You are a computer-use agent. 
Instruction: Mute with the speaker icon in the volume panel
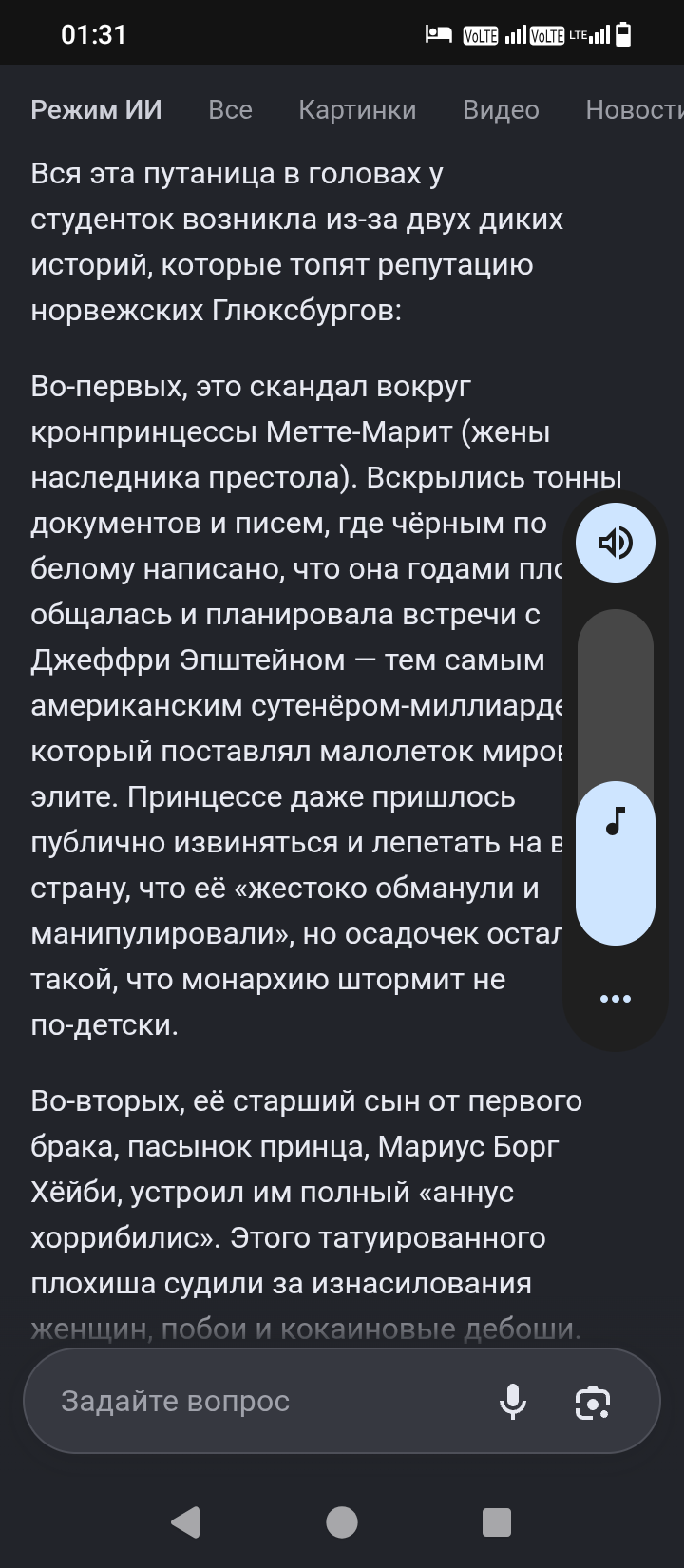616,543
